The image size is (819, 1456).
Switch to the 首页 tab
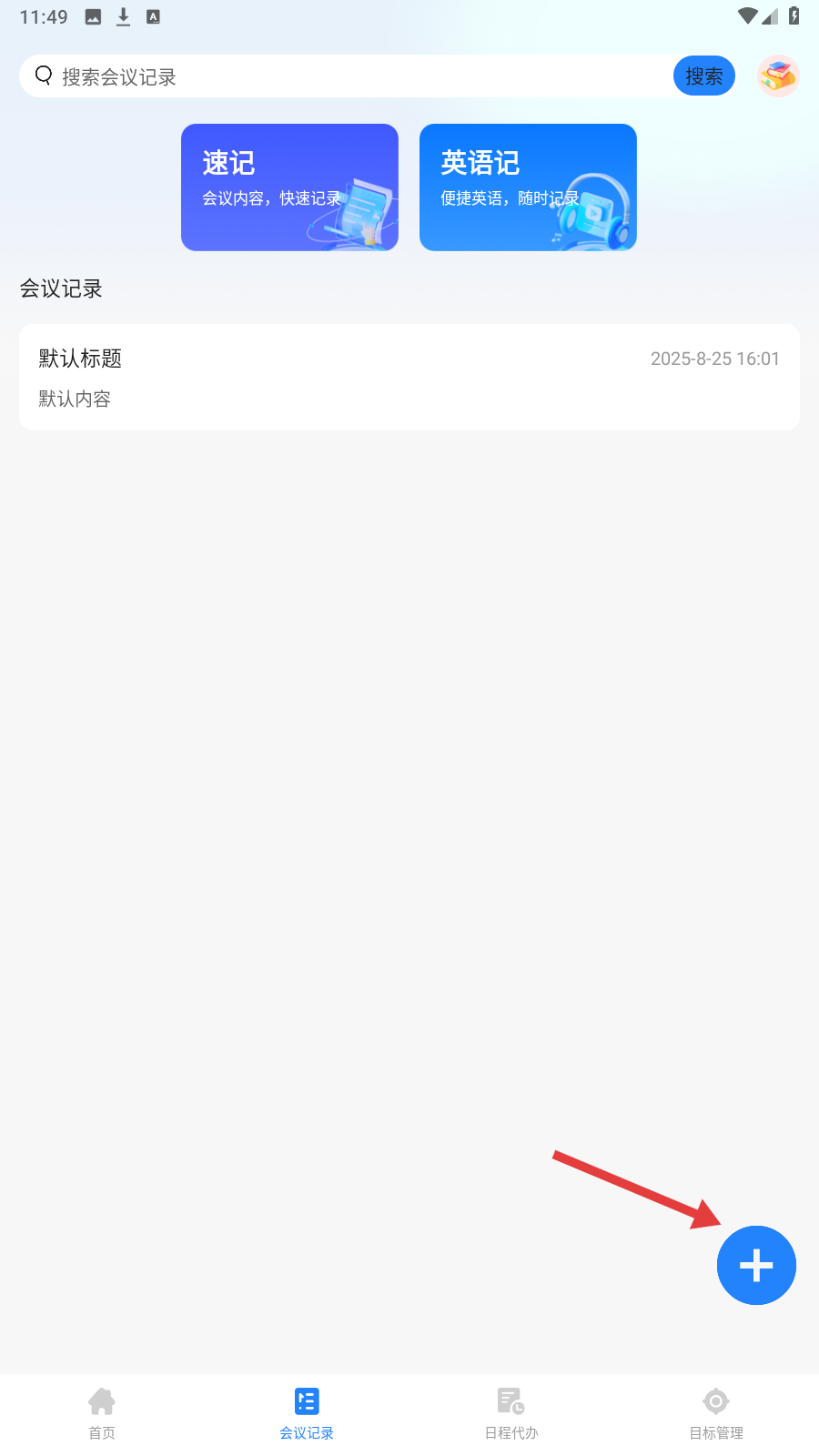[102, 1412]
